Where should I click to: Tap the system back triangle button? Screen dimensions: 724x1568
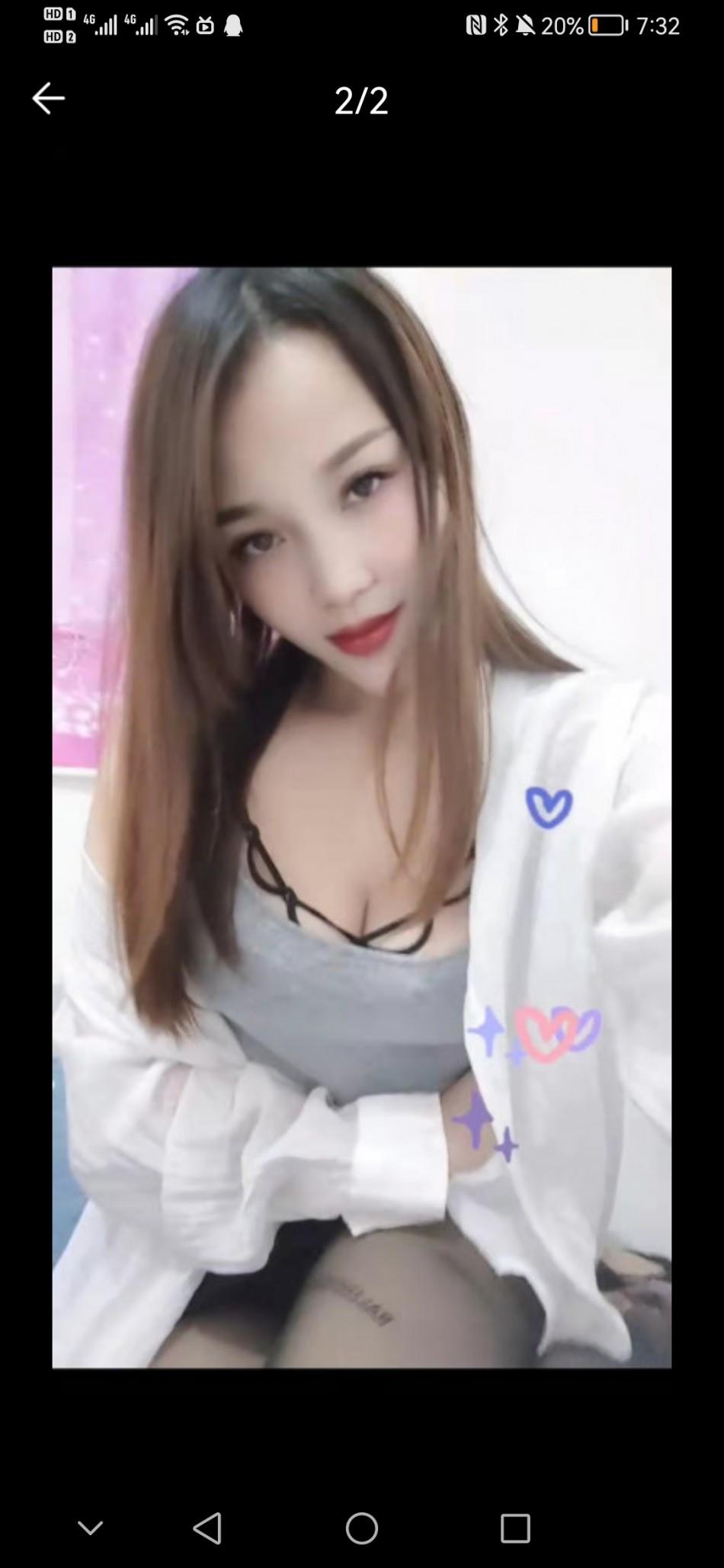click(x=207, y=1528)
